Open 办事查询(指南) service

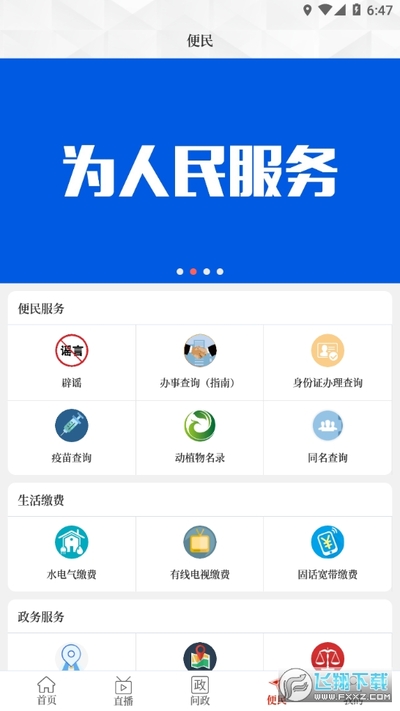click(200, 362)
